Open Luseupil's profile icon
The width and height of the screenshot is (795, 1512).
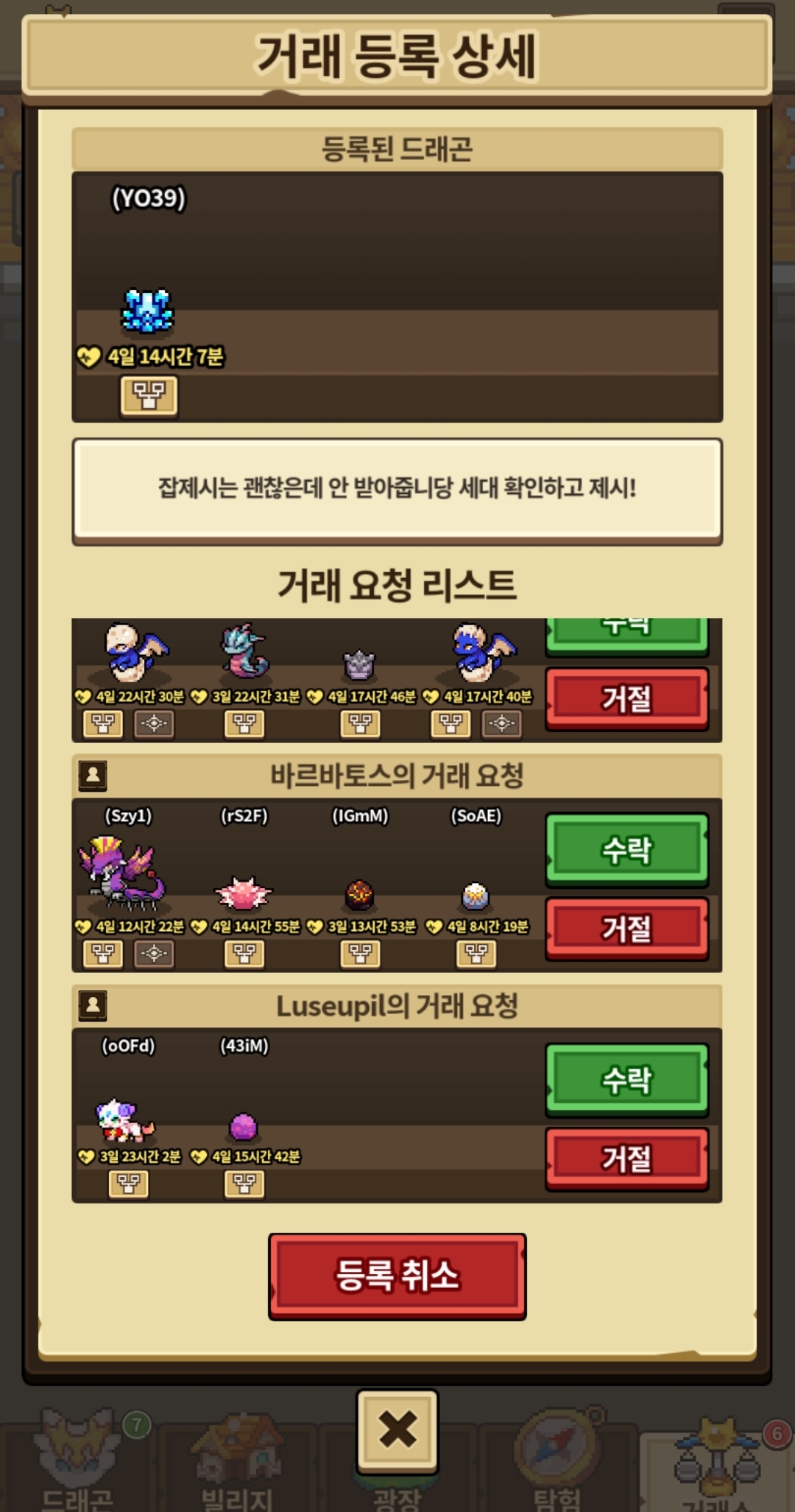(x=93, y=1005)
